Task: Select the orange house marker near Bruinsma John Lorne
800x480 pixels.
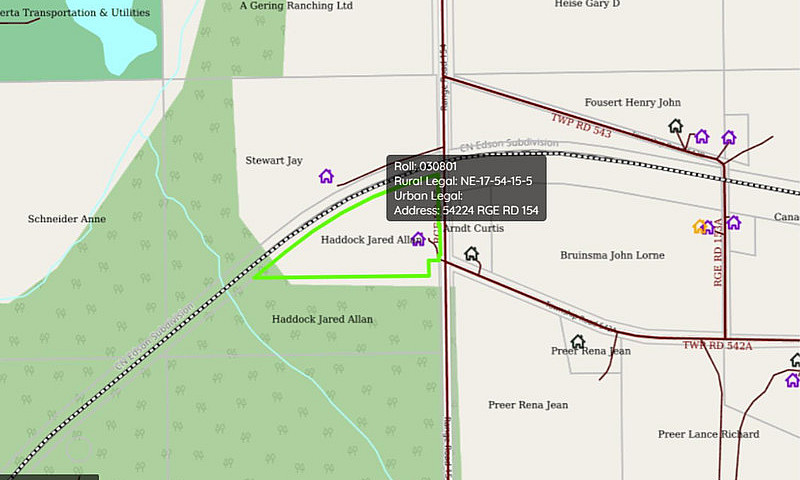Action: coord(700,226)
